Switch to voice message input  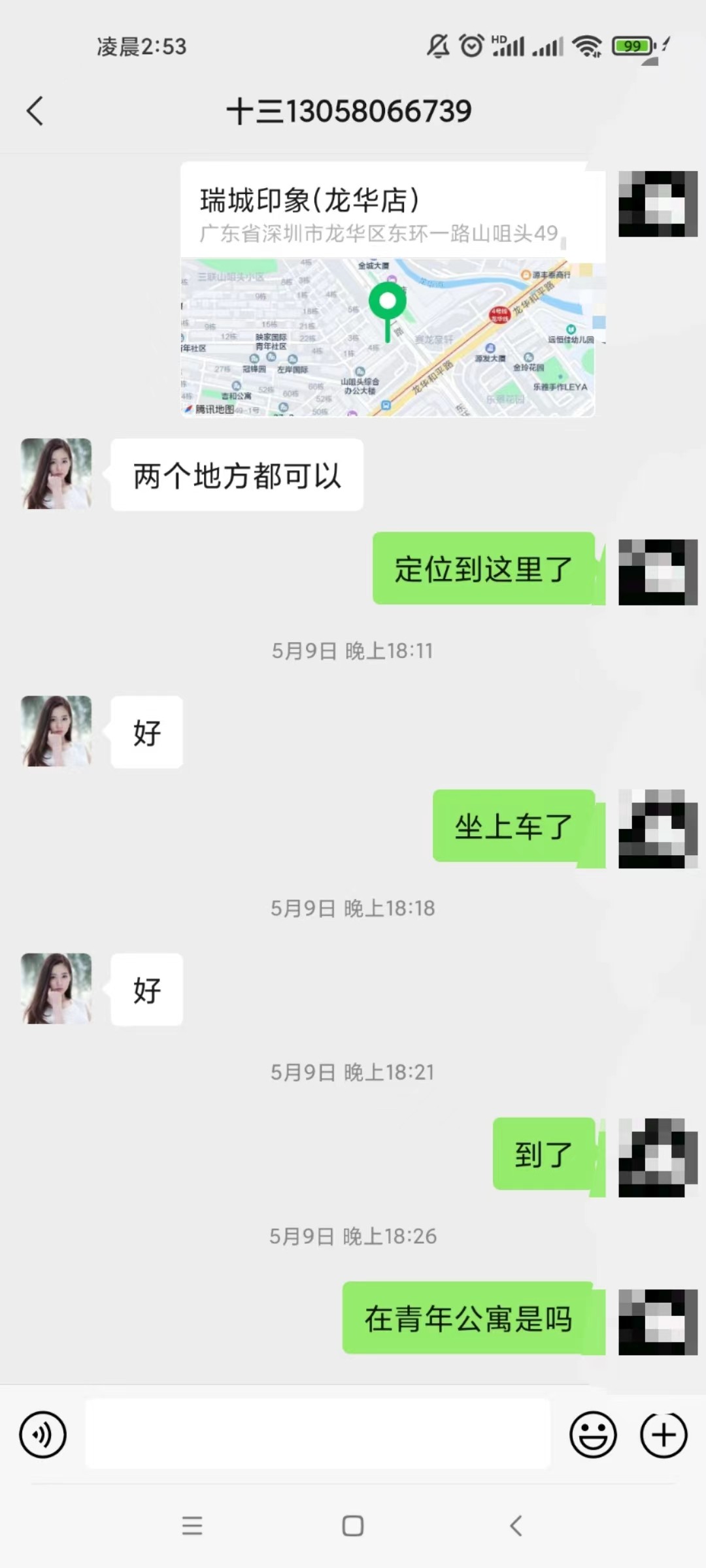[43, 1435]
